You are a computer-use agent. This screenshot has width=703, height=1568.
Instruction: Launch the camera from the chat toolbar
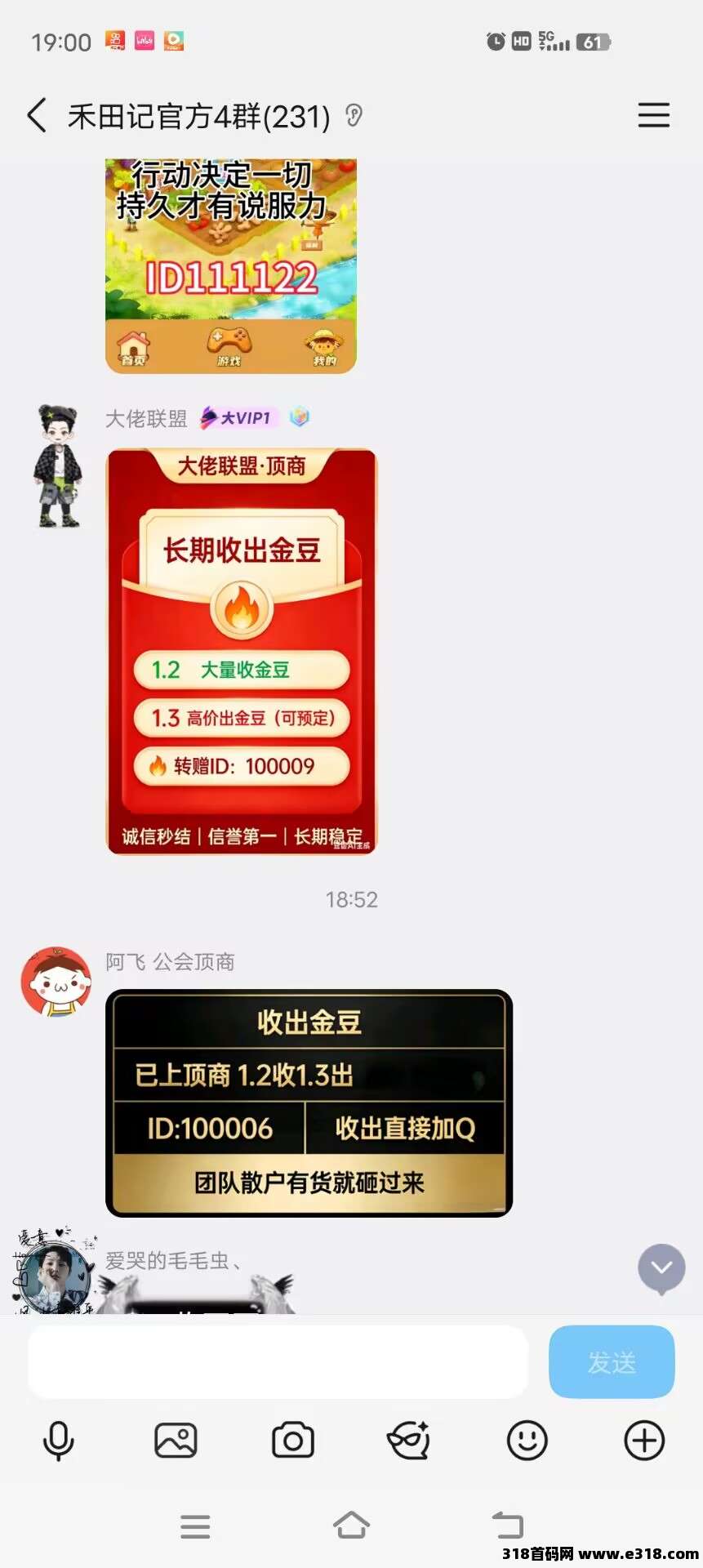293,1441
